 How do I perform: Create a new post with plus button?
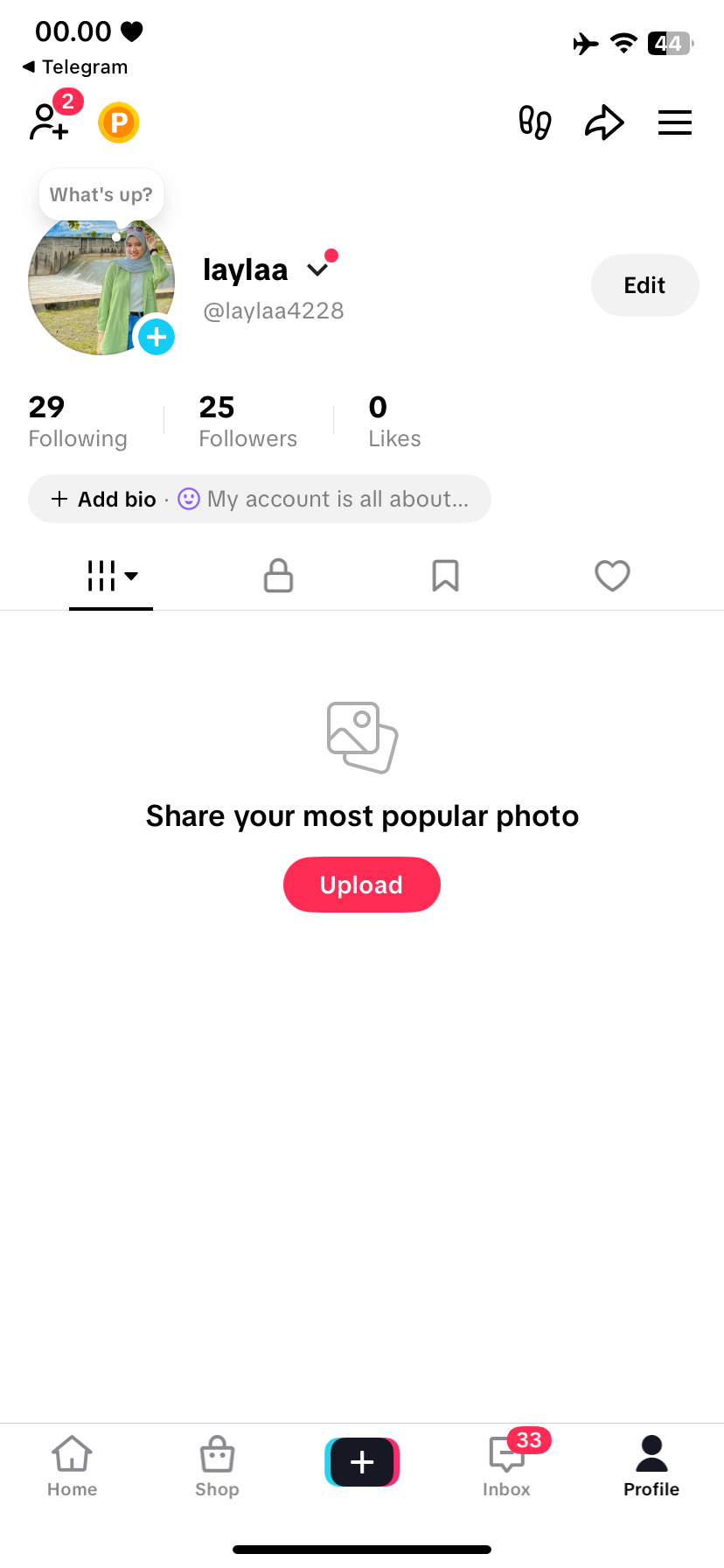click(x=362, y=1462)
